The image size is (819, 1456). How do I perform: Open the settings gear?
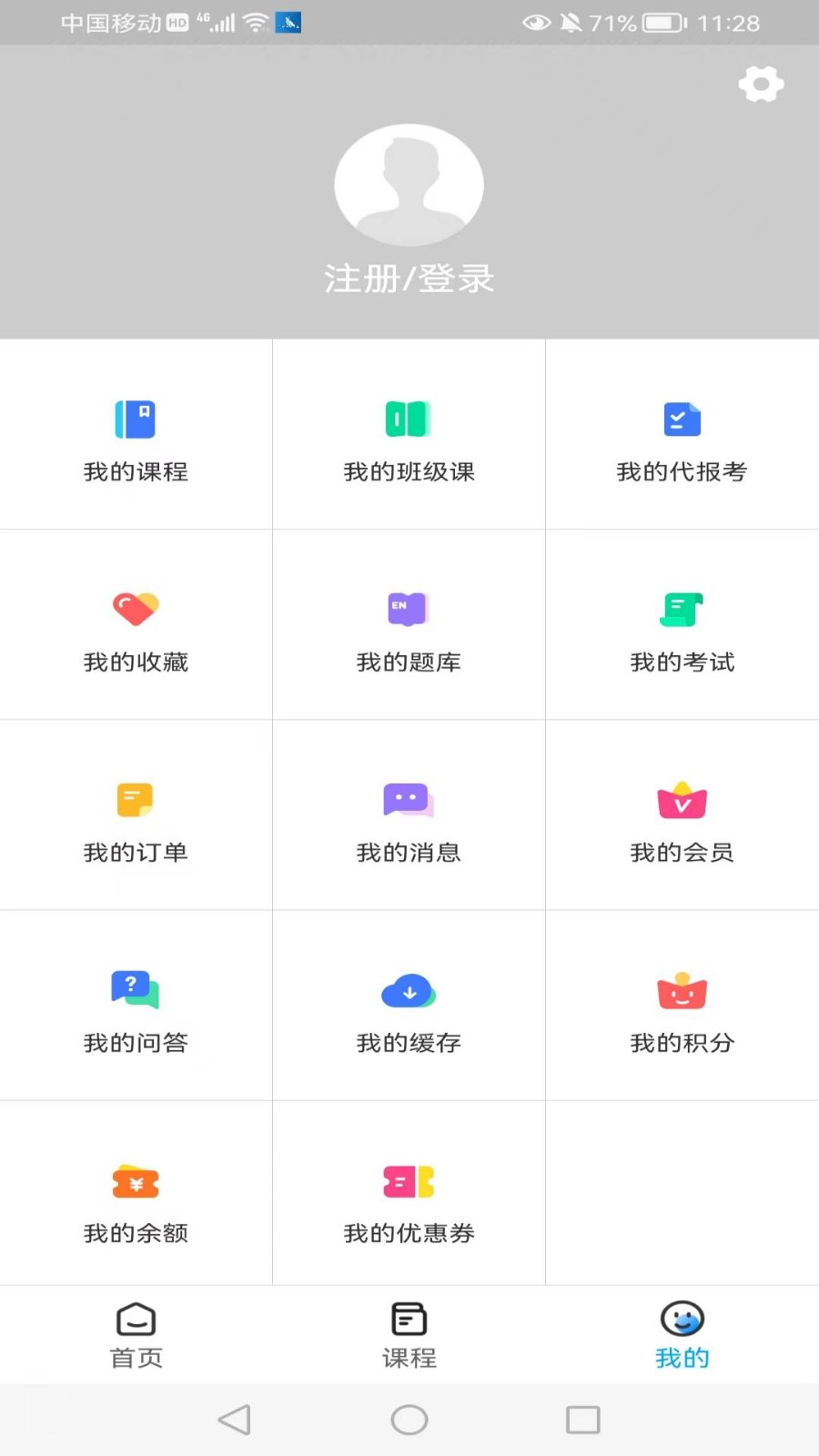click(x=761, y=84)
